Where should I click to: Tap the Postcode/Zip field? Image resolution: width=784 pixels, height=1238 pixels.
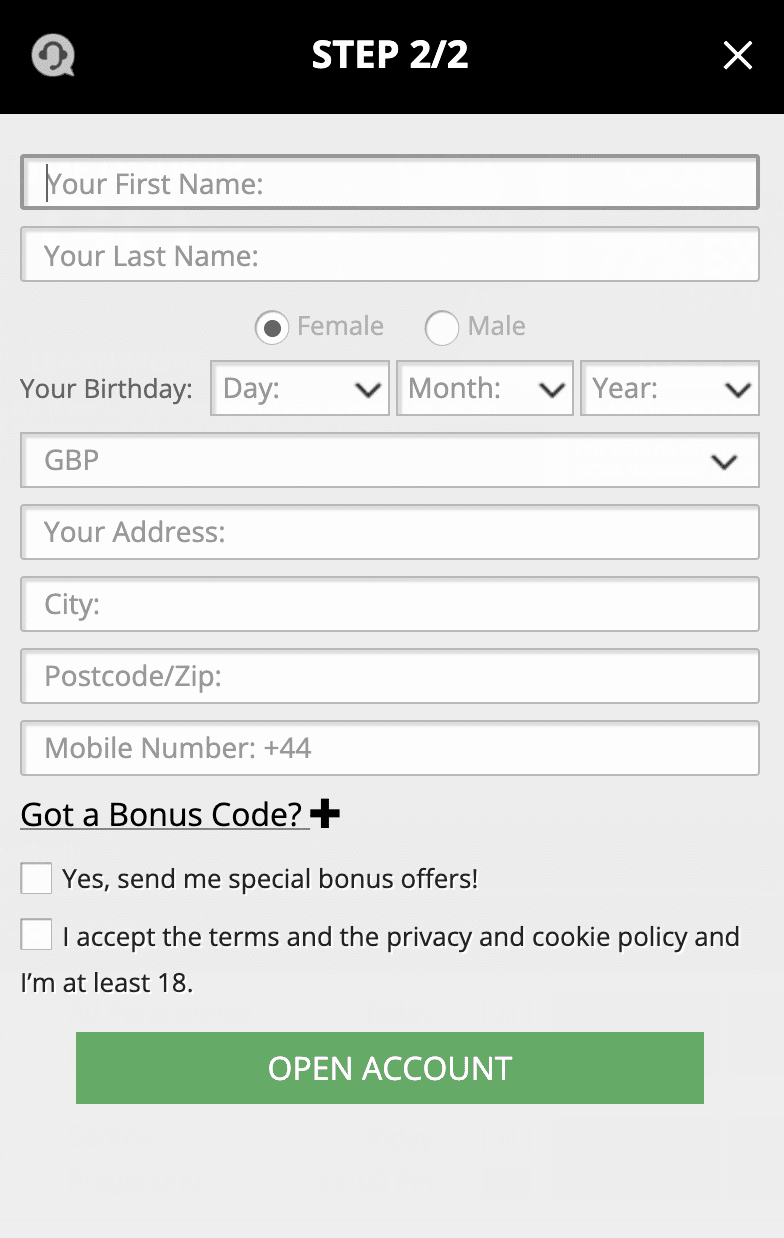pyautogui.click(x=390, y=676)
